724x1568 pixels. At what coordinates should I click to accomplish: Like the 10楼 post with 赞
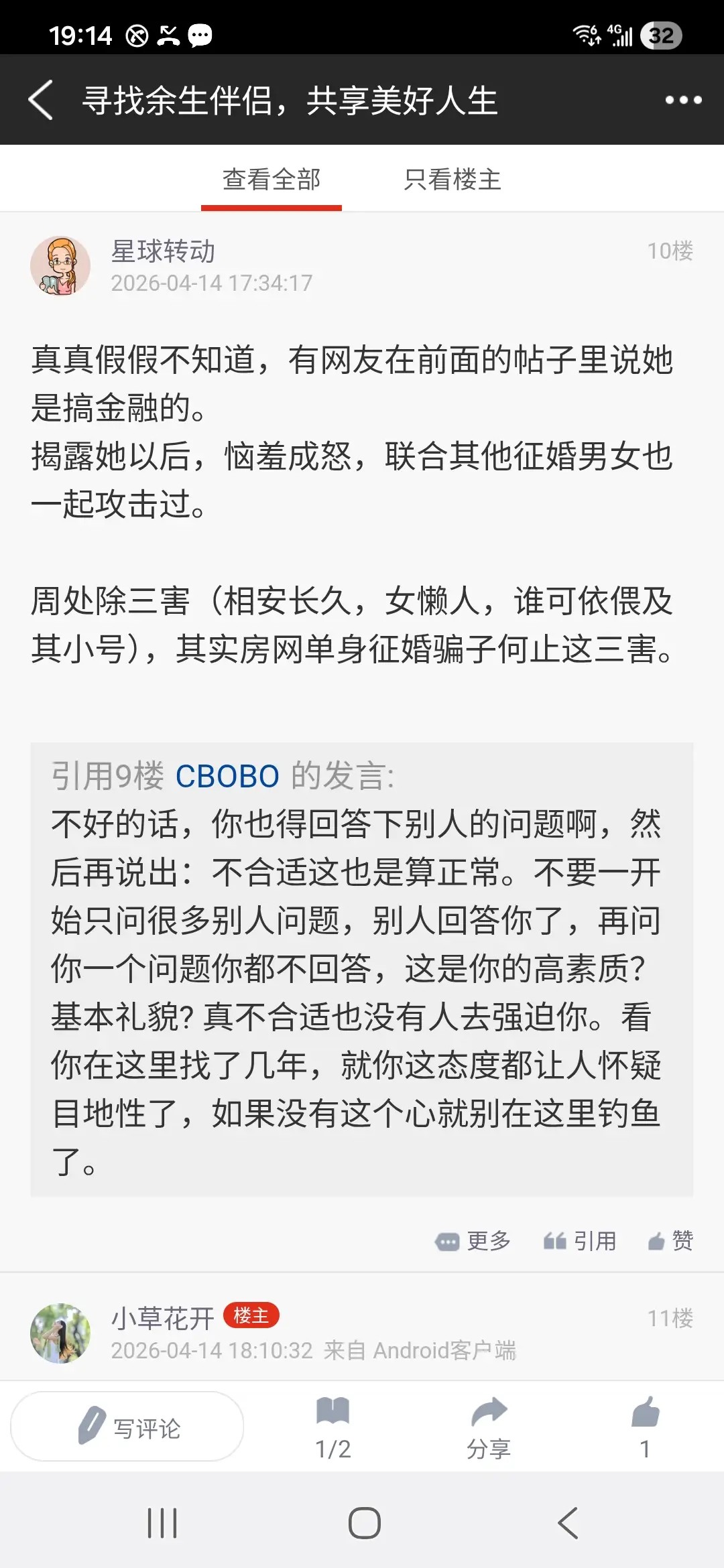(x=670, y=1241)
